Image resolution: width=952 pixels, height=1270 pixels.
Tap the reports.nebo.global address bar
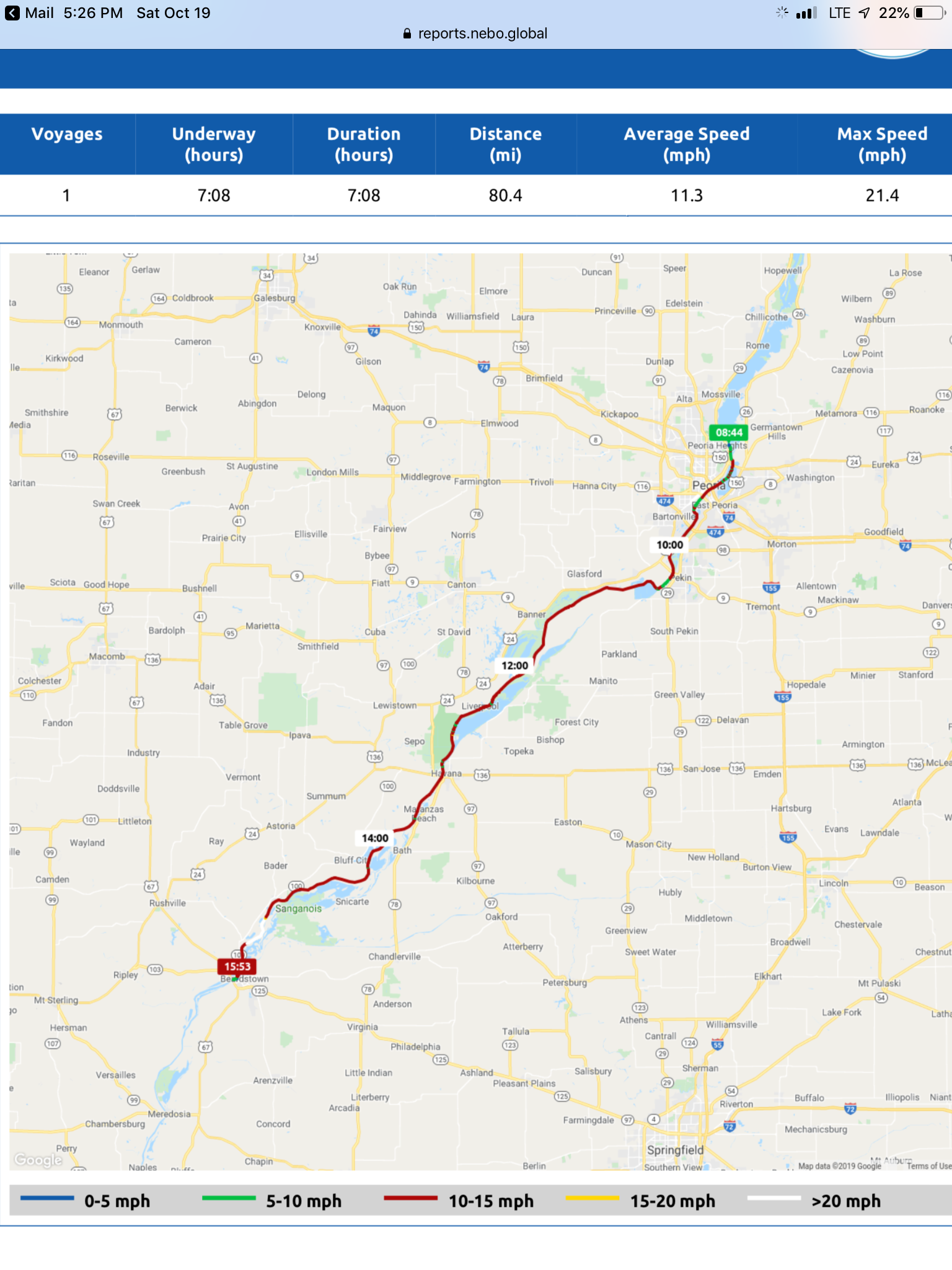475,33
